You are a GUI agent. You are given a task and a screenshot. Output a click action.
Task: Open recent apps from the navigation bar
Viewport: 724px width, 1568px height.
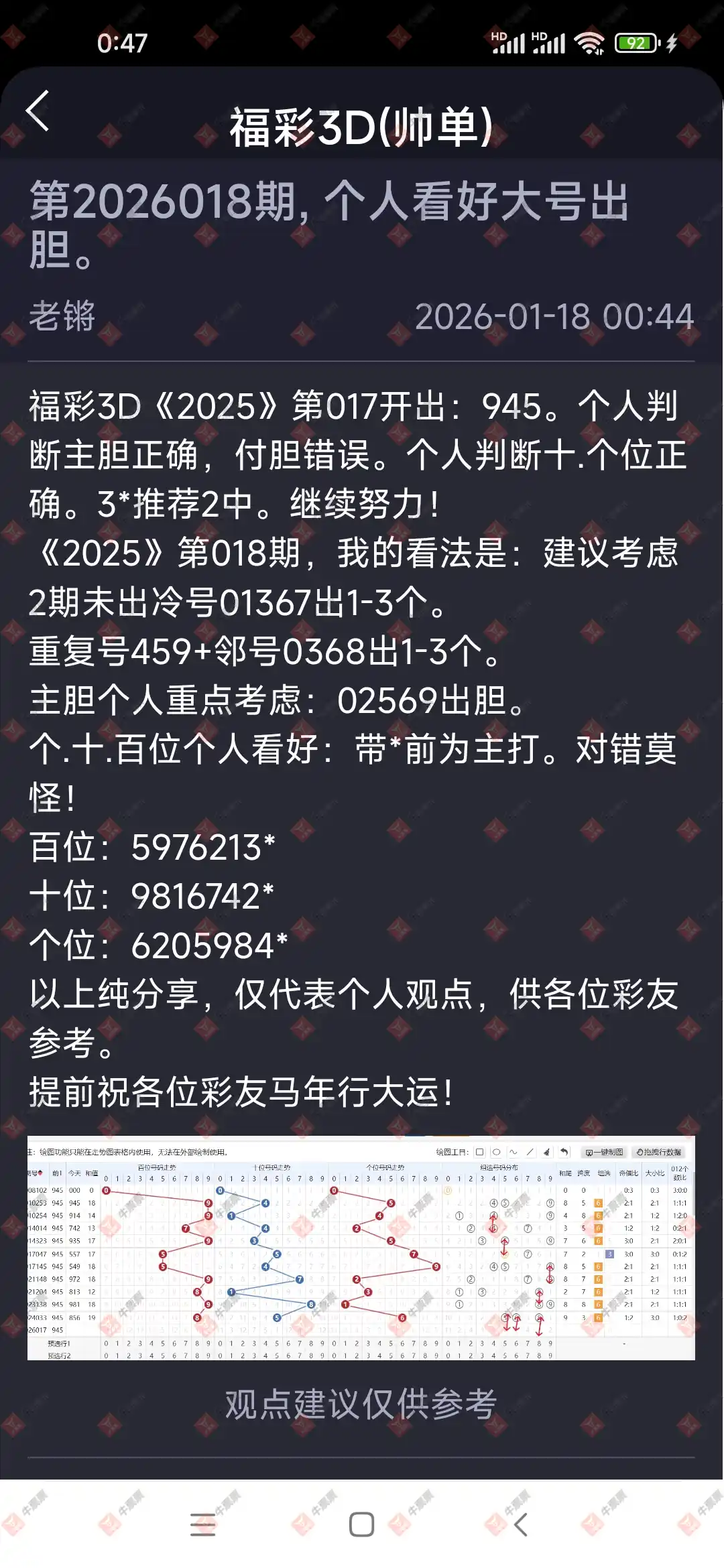pyautogui.click(x=202, y=1524)
